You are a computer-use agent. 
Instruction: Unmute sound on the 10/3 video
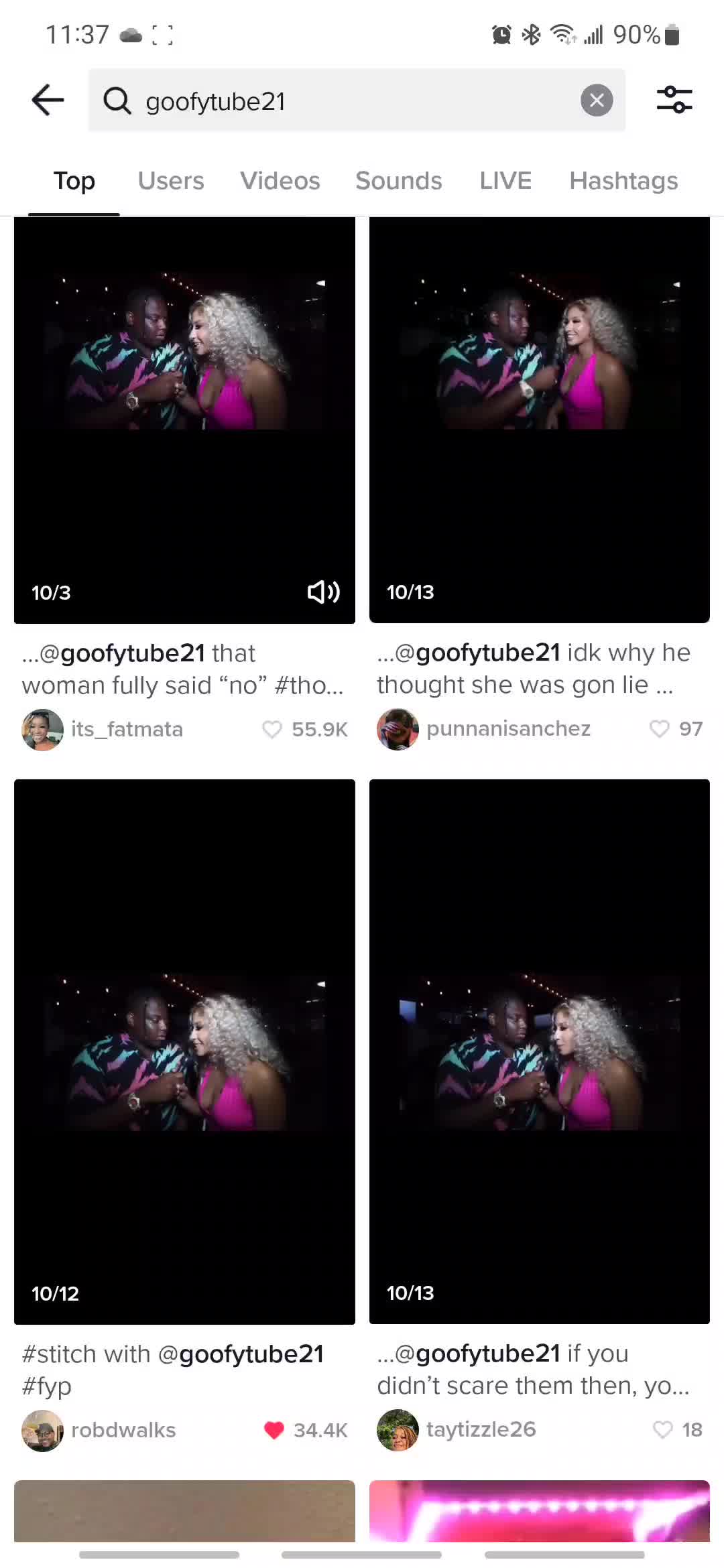[x=324, y=592]
